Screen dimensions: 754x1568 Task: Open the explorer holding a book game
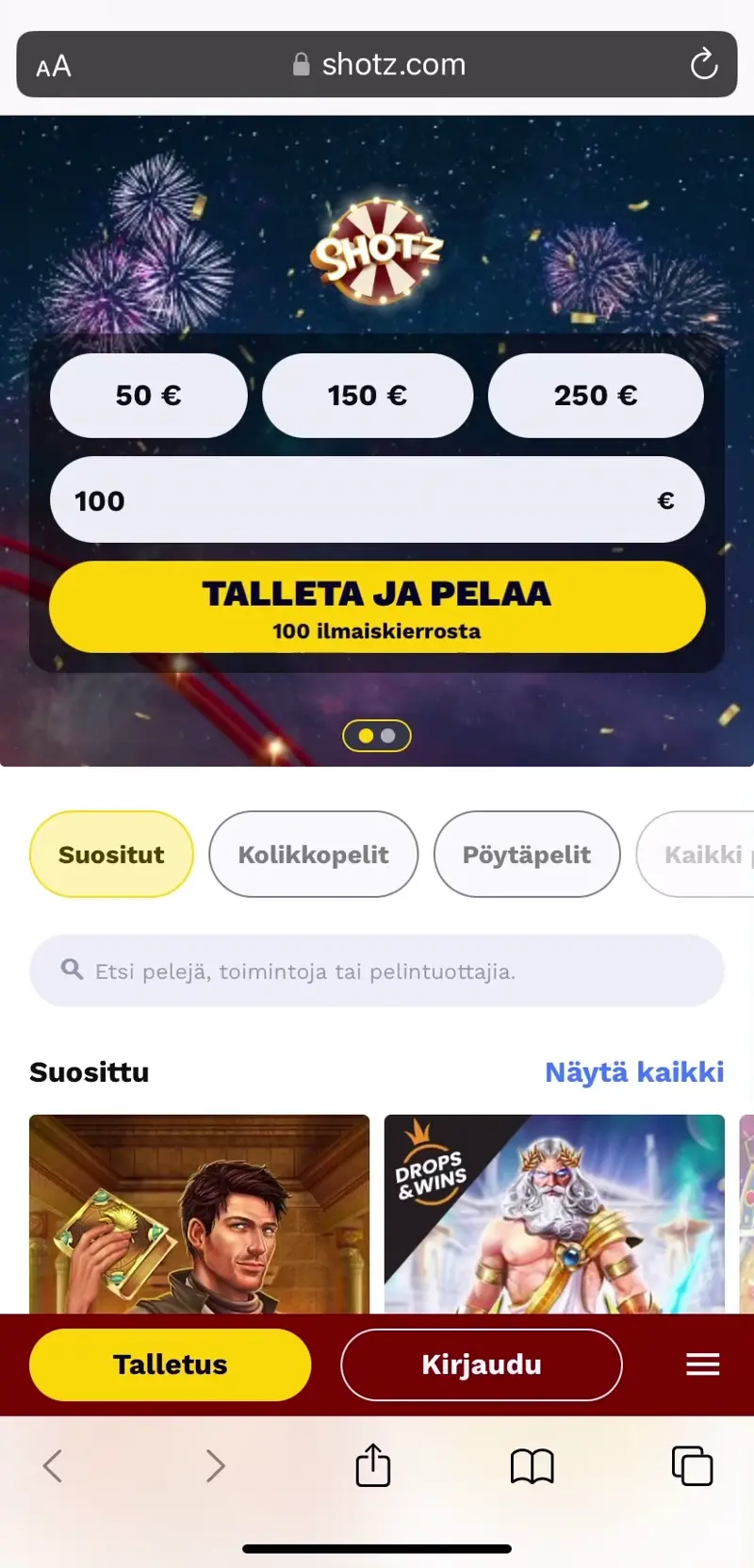[199, 1214]
